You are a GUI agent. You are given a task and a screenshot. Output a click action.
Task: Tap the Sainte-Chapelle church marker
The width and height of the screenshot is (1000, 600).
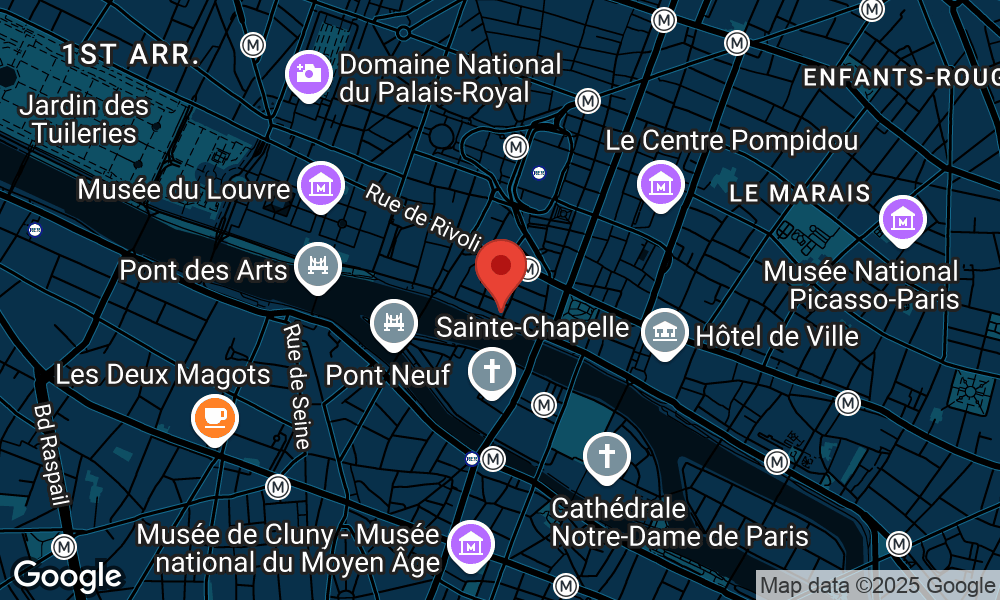(491, 371)
